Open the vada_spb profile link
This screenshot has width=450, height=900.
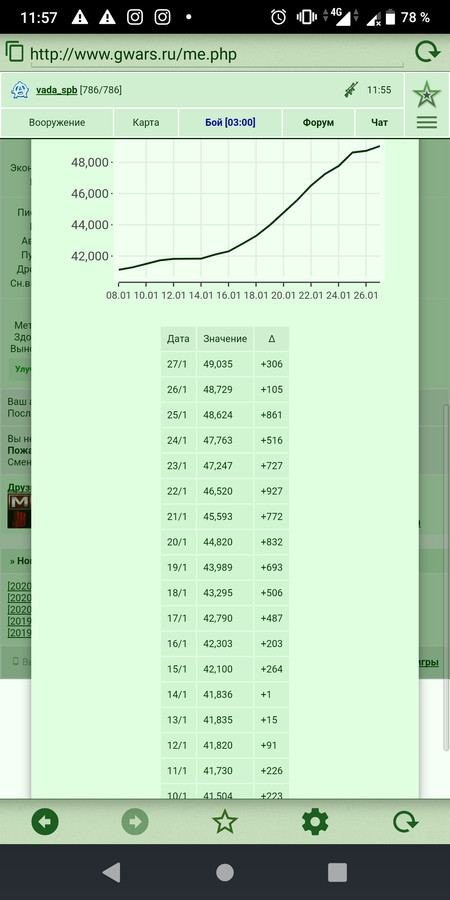click(56, 90)
